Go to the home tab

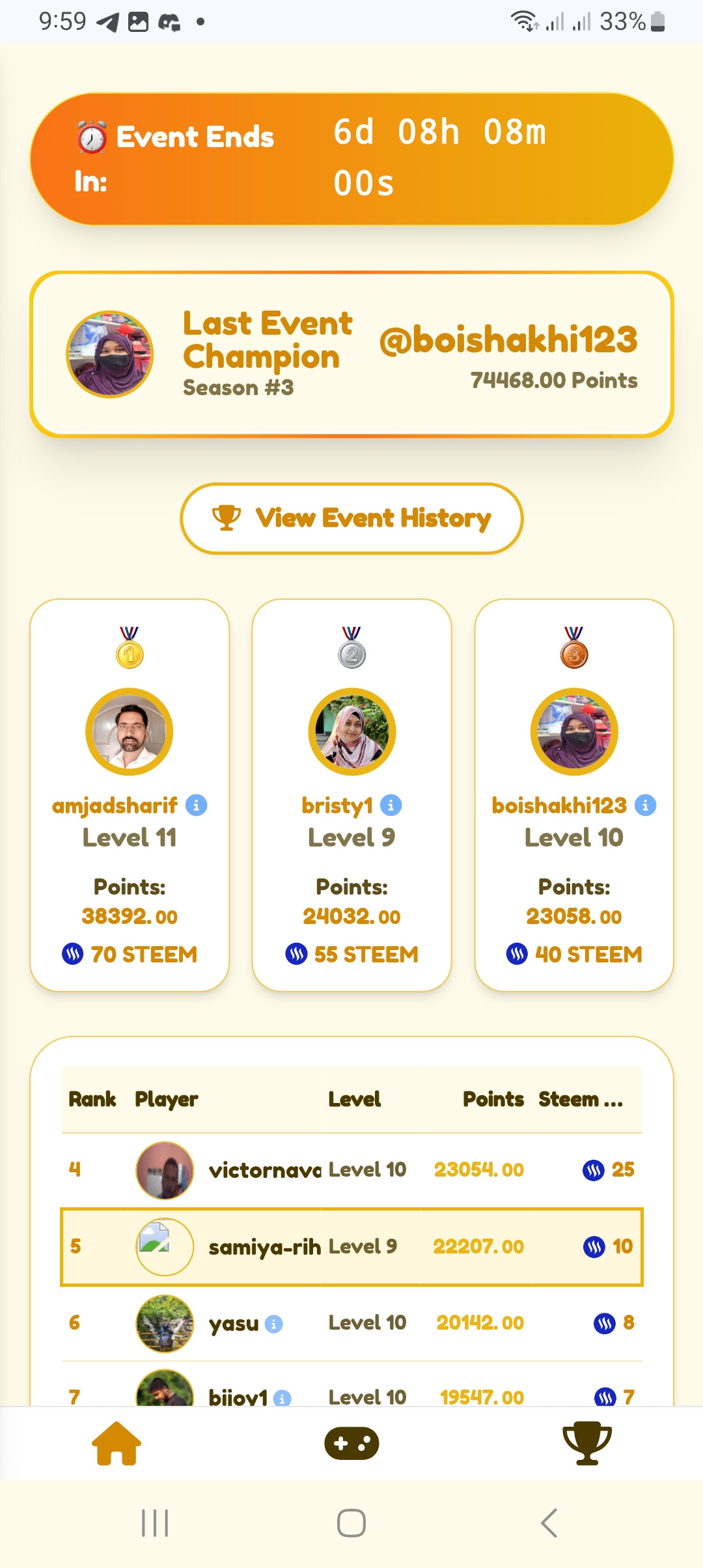(x=117, y=1444)
